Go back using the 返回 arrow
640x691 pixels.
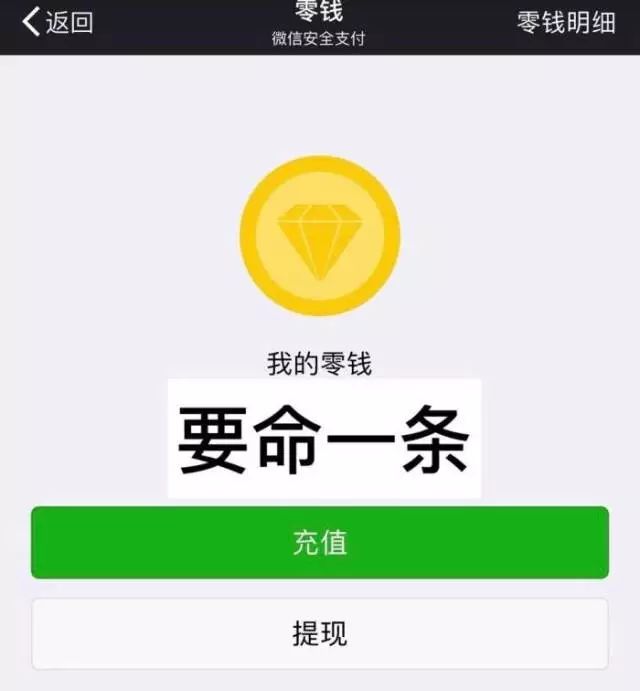pyautogui.click(x=56, y=22)
